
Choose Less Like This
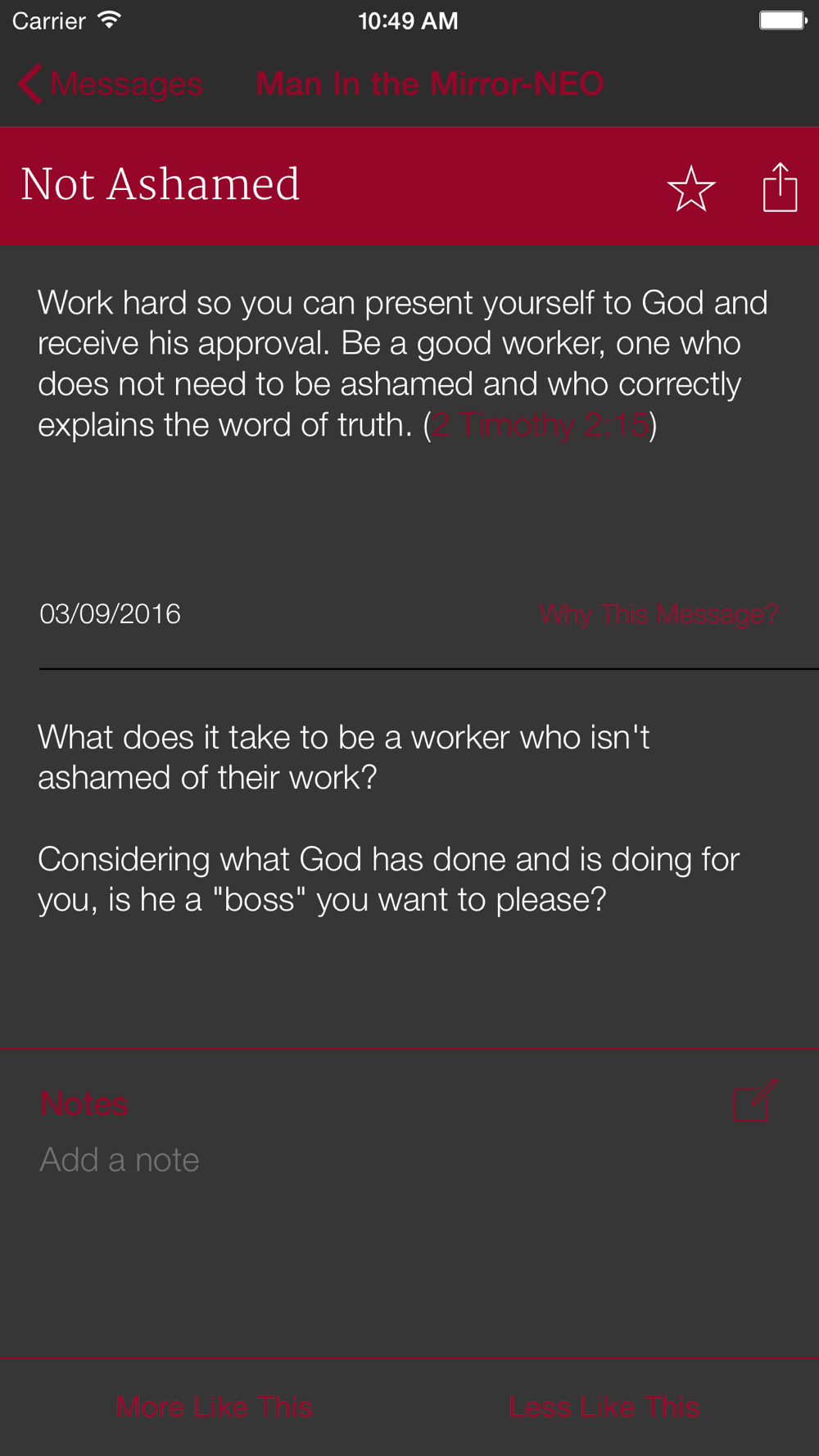[604, 1407]
